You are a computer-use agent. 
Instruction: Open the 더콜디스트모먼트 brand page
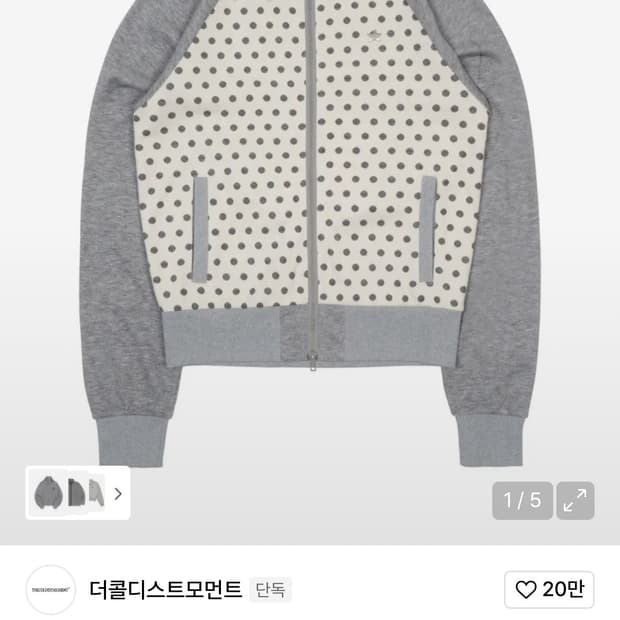(x=165, y=589)
